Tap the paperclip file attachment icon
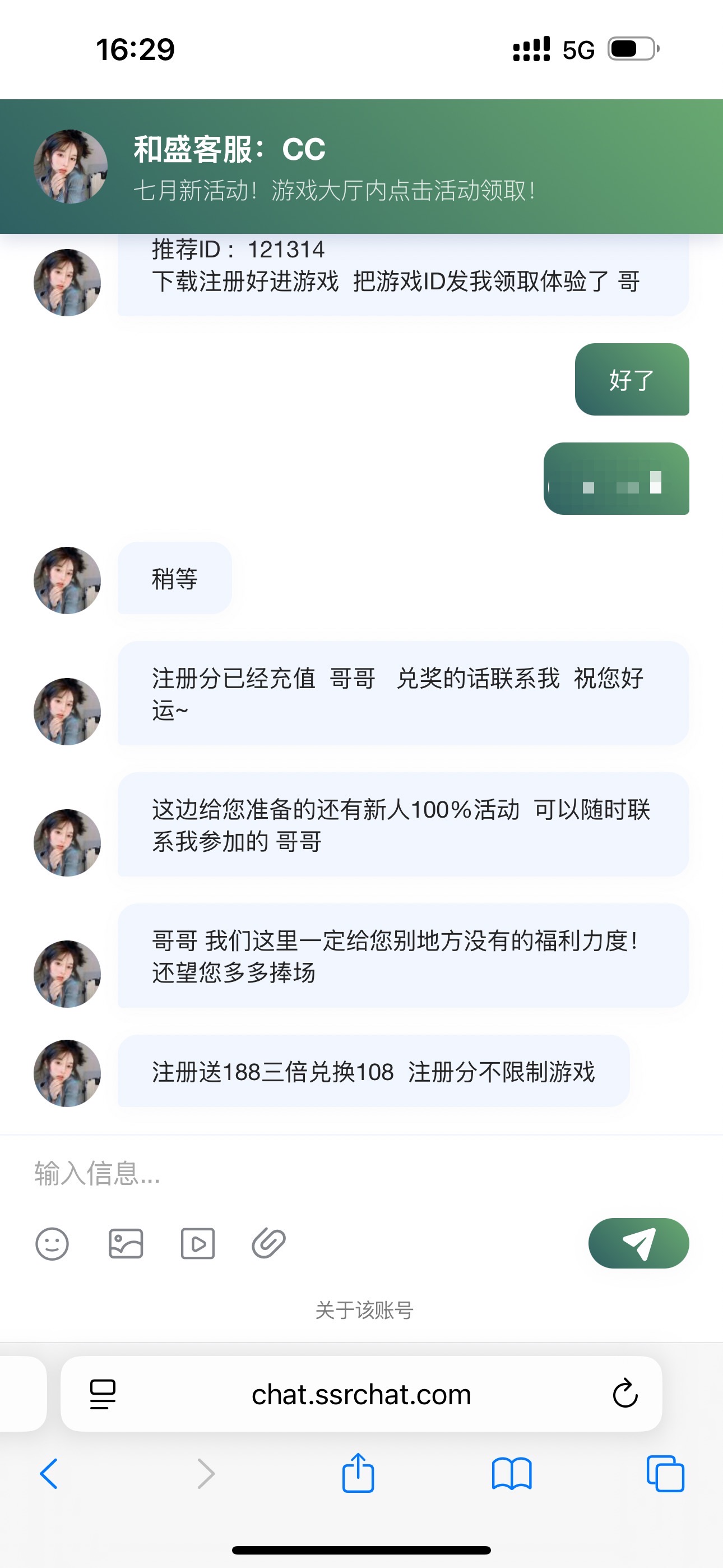Screen dimensions: 723x1568 point(269,1243)
